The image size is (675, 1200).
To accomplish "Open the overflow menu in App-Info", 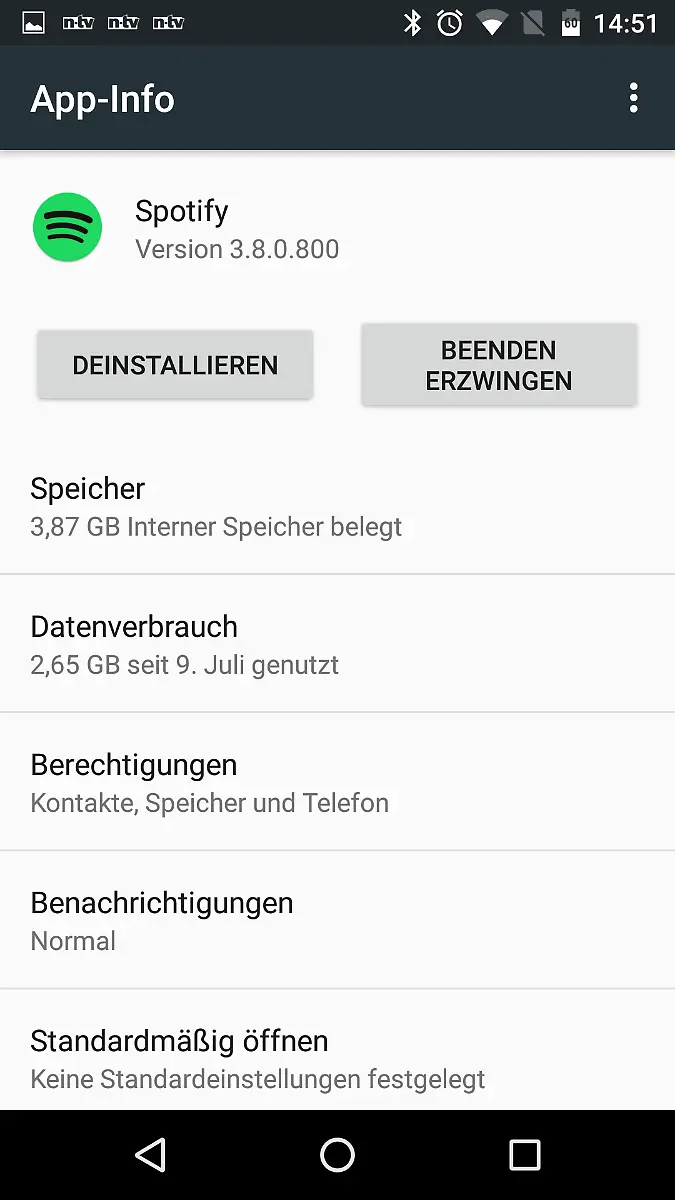I will point(633,98).
